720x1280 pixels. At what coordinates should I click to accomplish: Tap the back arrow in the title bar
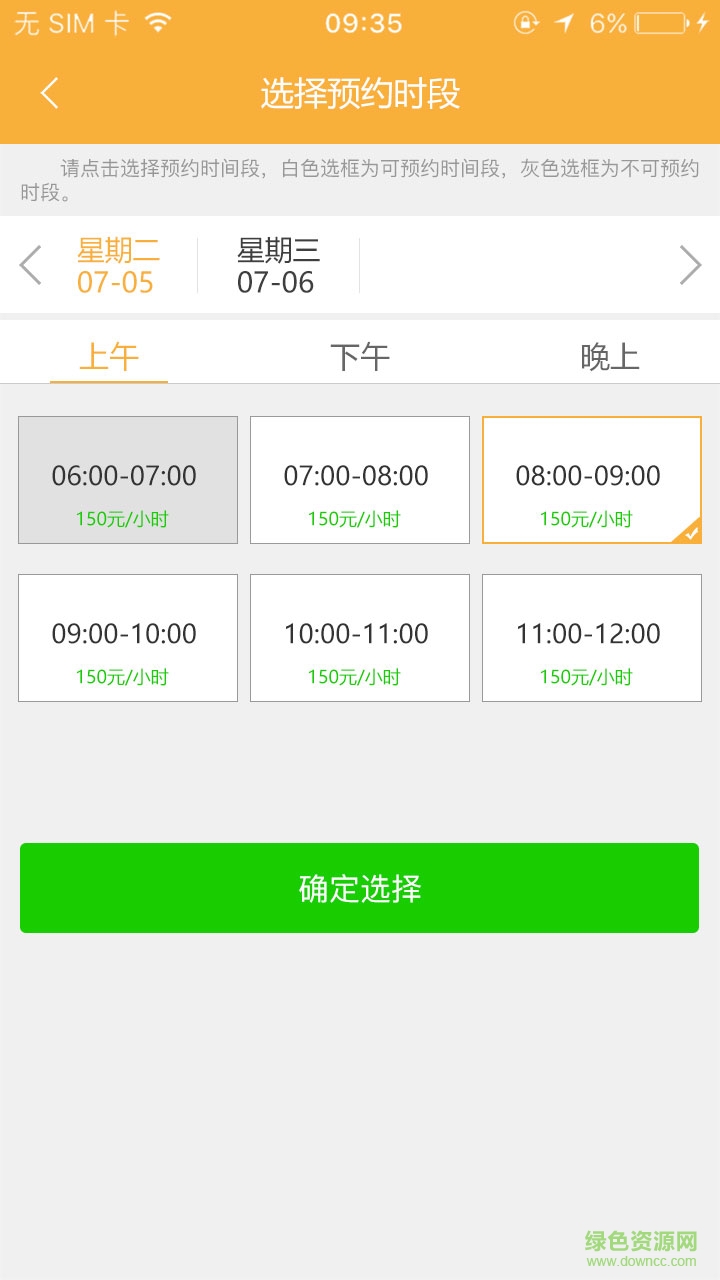pyautogui.click(x=48, y=91)
